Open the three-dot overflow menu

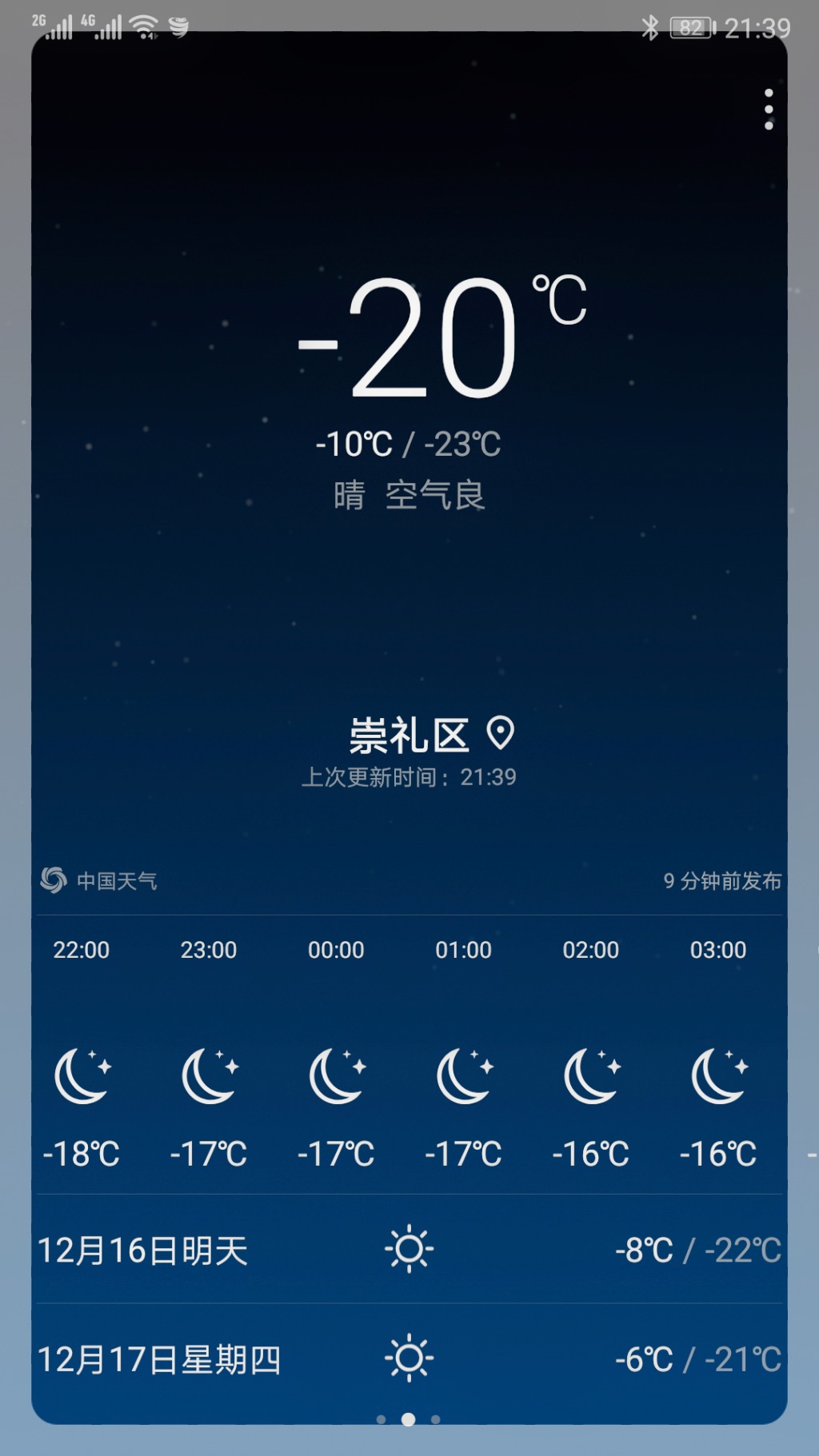[x=768, y=109]
